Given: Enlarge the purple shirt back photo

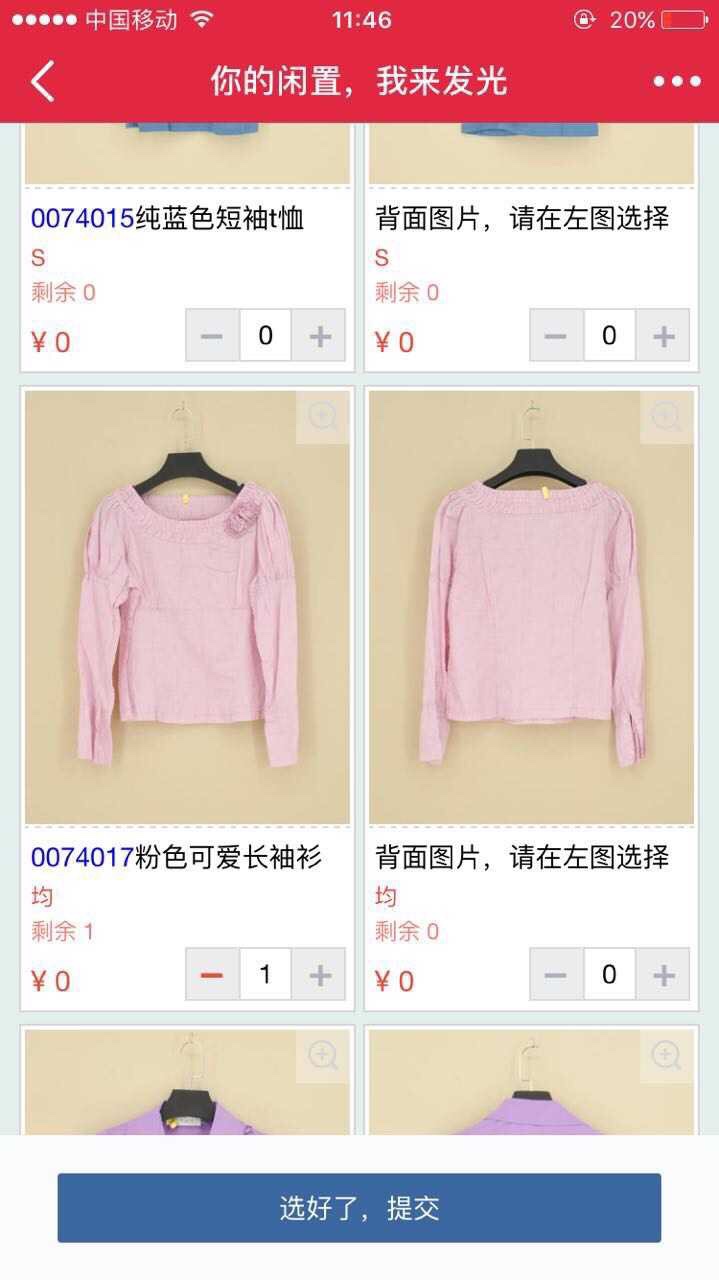Looking at the screenshot, I should click(x=667, y=1055).
